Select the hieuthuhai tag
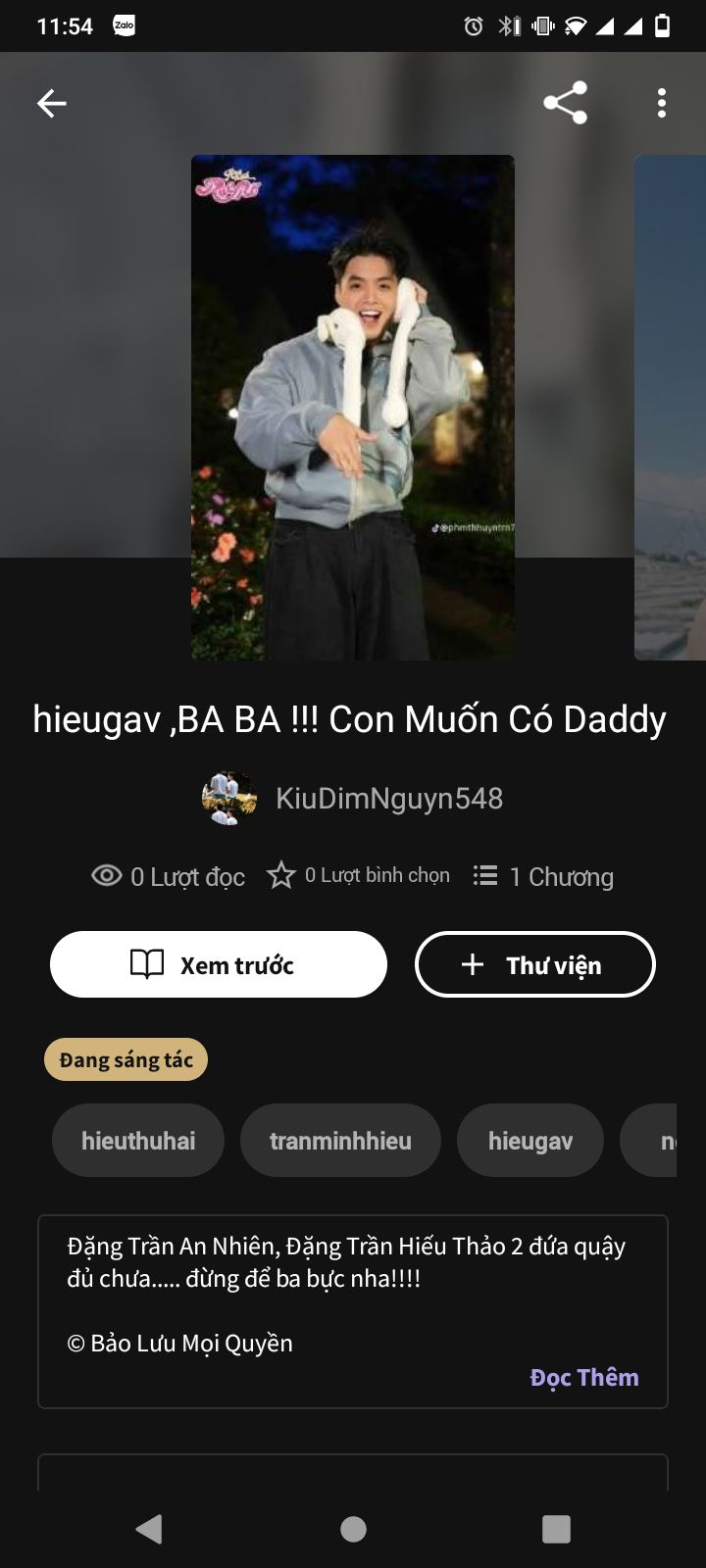This screenshot has height=1568, width=706. 138,1141
